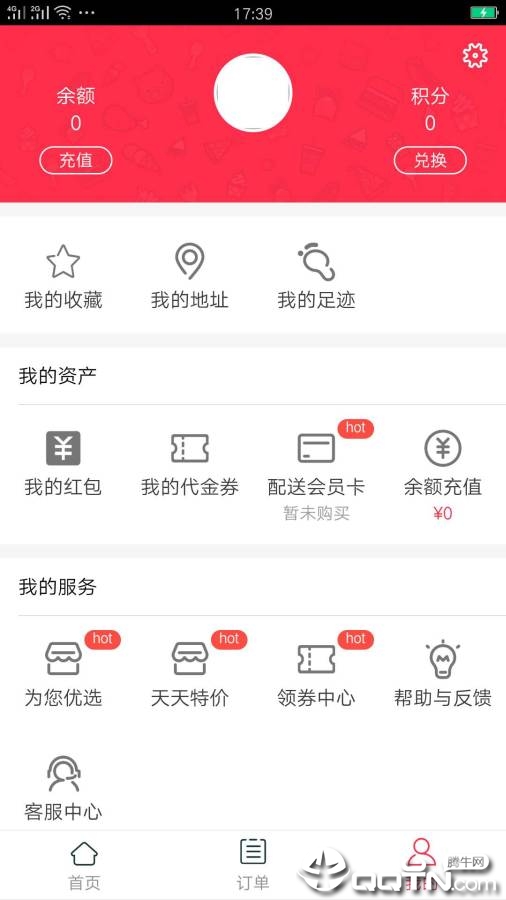The width and height of the screenshot is (506, 900).
Task: Tap the profile avatar circle
Action: pos(253,93)
